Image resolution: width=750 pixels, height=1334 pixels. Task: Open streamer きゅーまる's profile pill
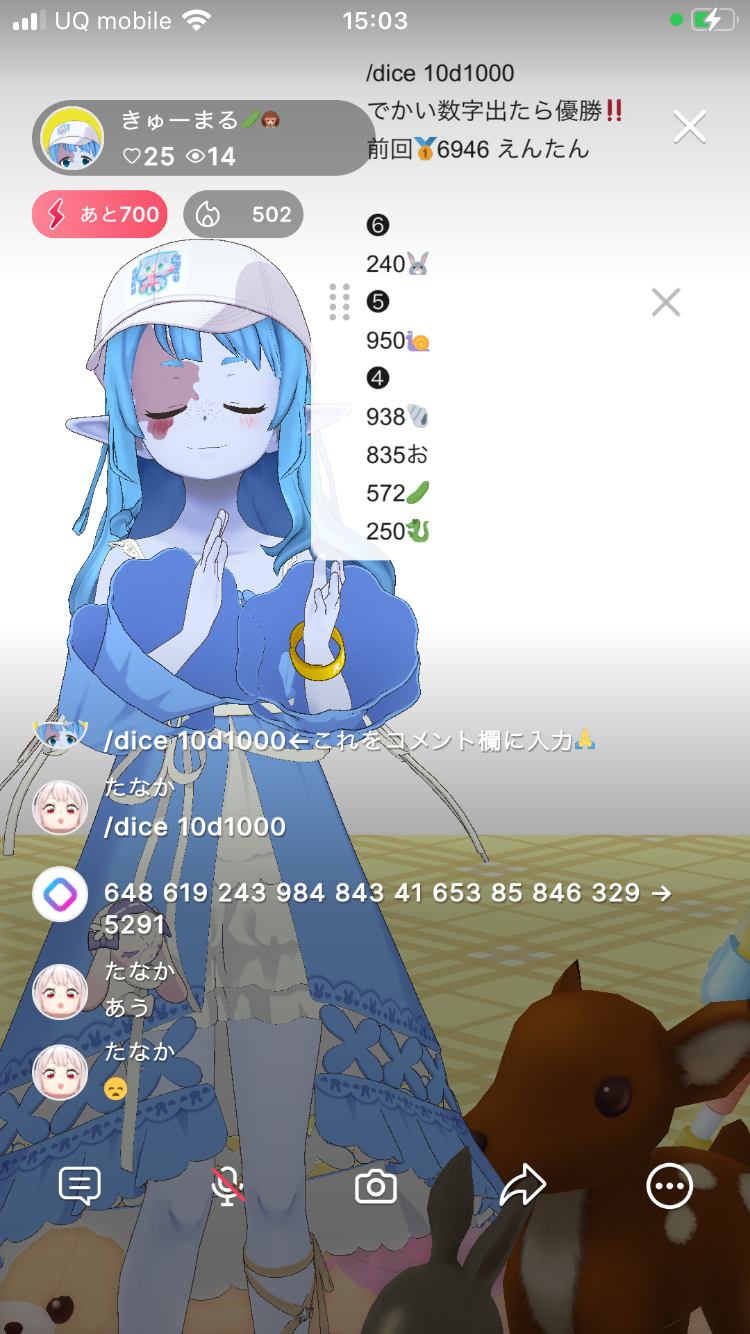point(200,138)
